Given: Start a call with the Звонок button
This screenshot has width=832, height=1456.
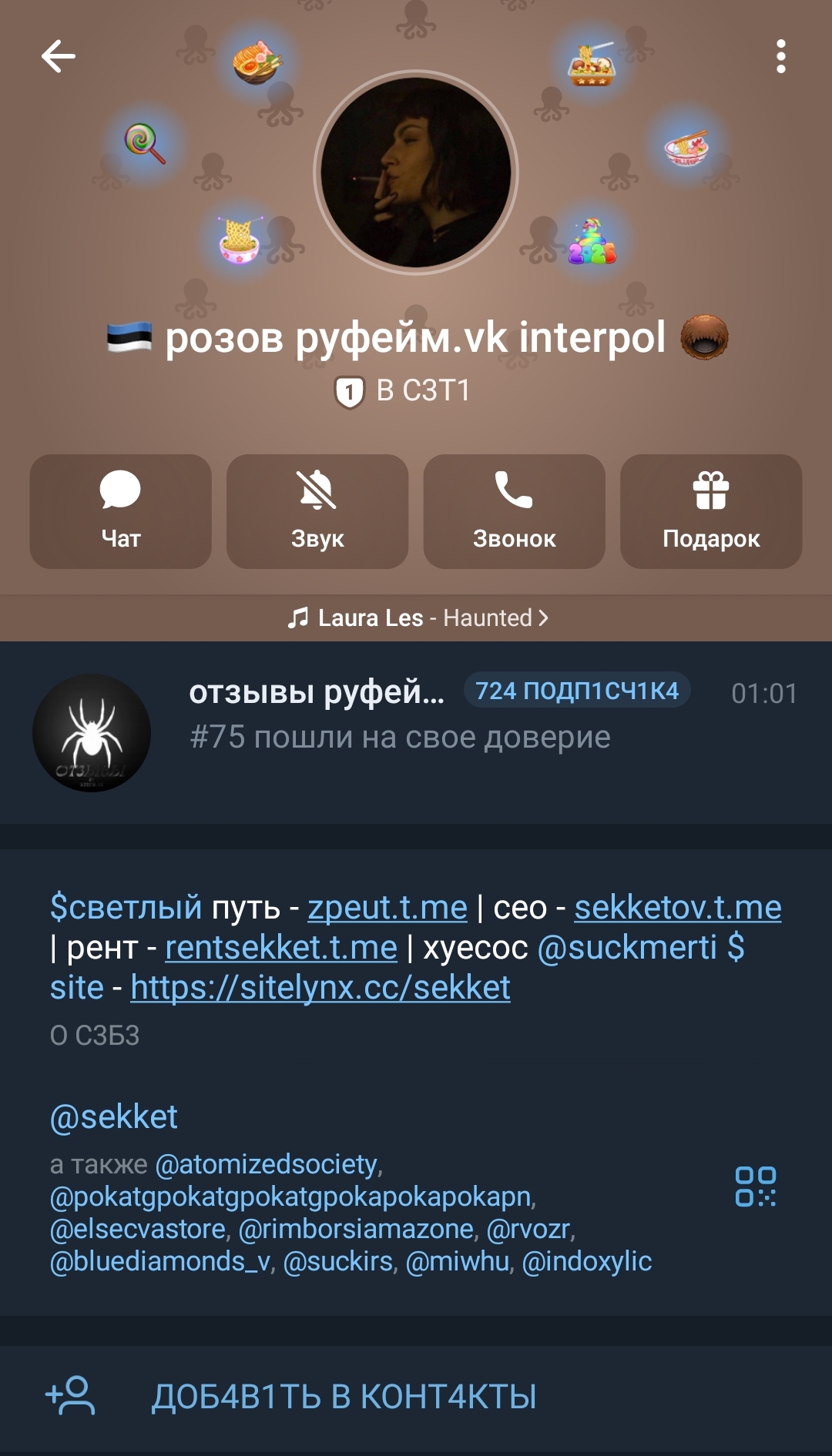Looking at the screenshot, I should (514, 511).
